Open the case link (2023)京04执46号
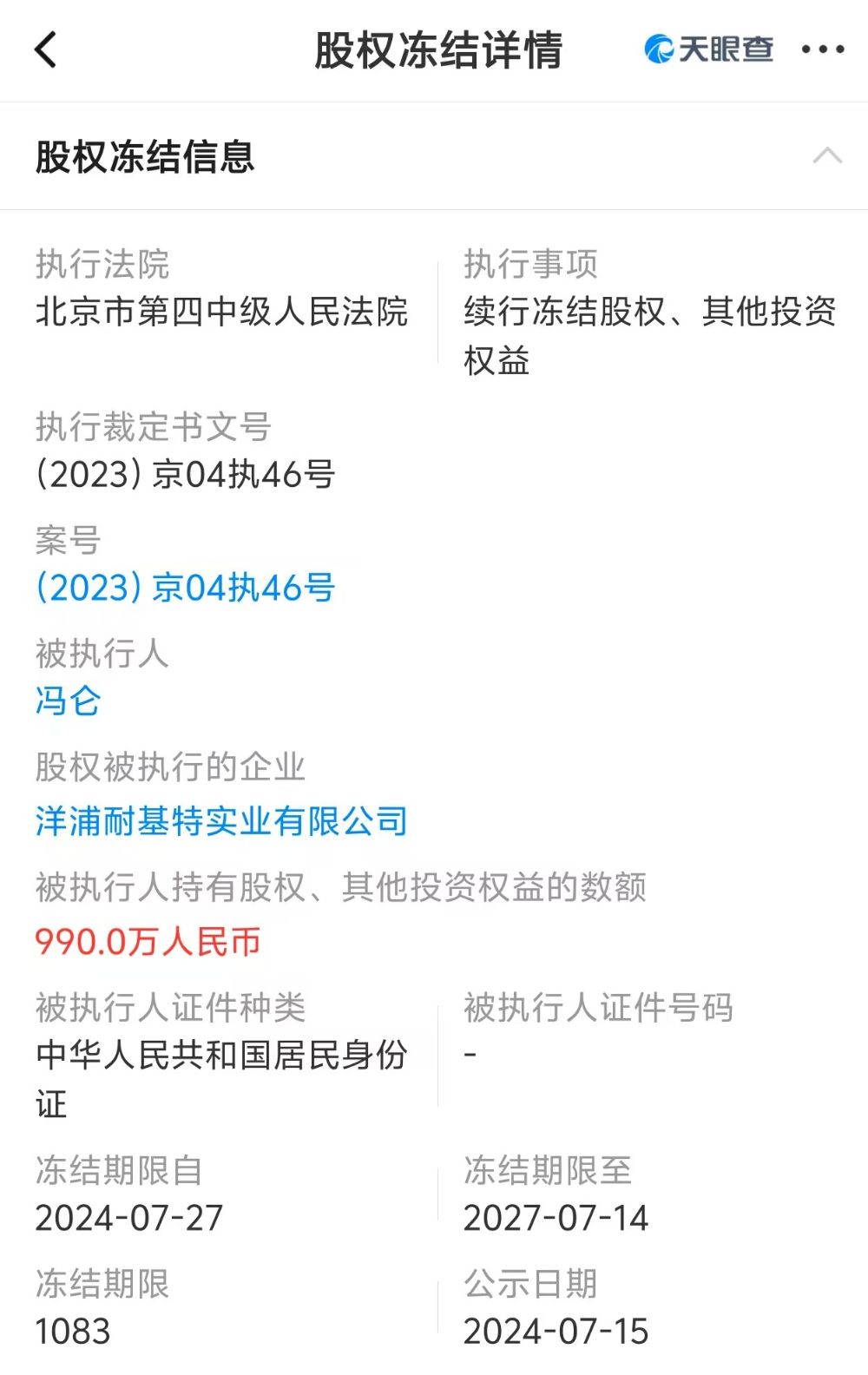Image resolution: width=868 pixels, height=1375 pixels. pos(185,588)
